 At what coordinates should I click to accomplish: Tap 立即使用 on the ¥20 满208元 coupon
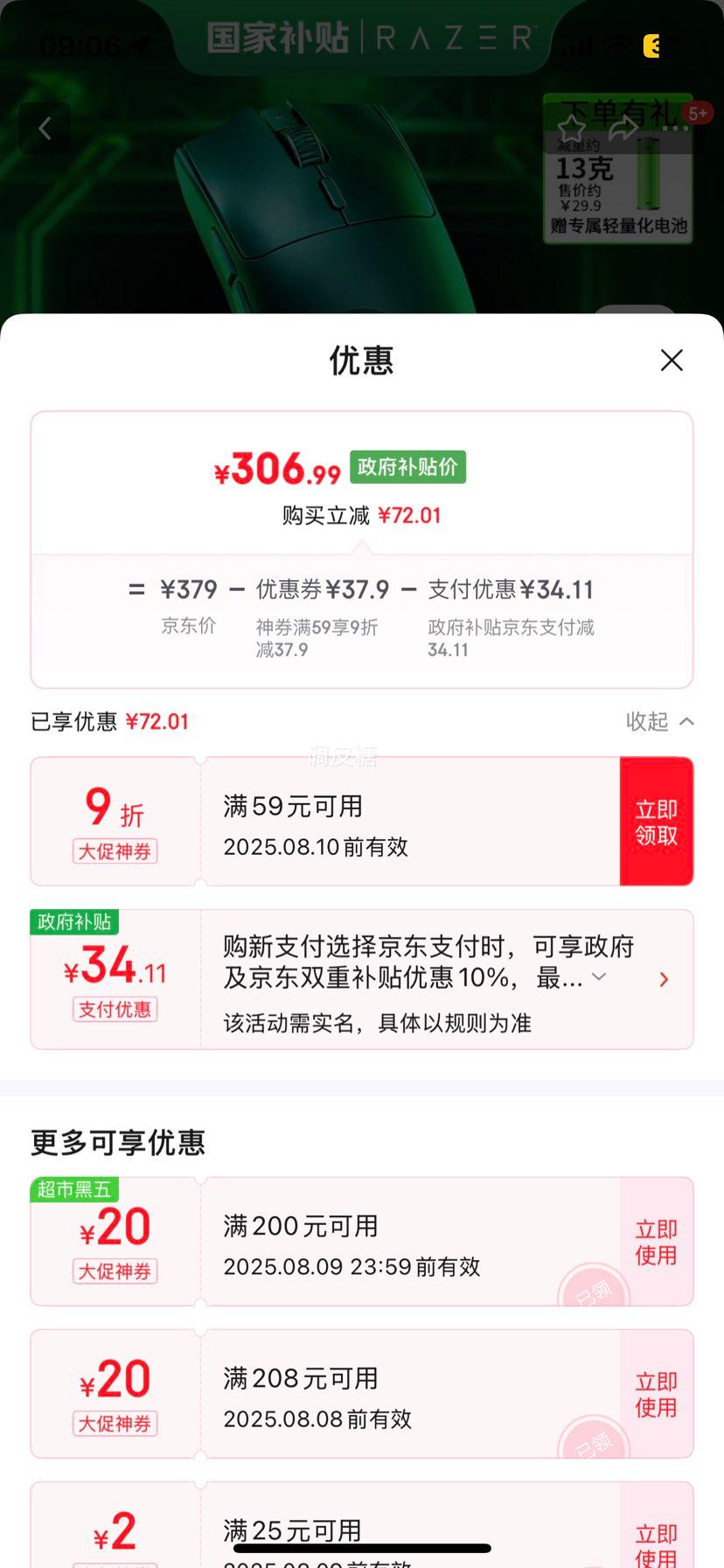click(655, 1395)
